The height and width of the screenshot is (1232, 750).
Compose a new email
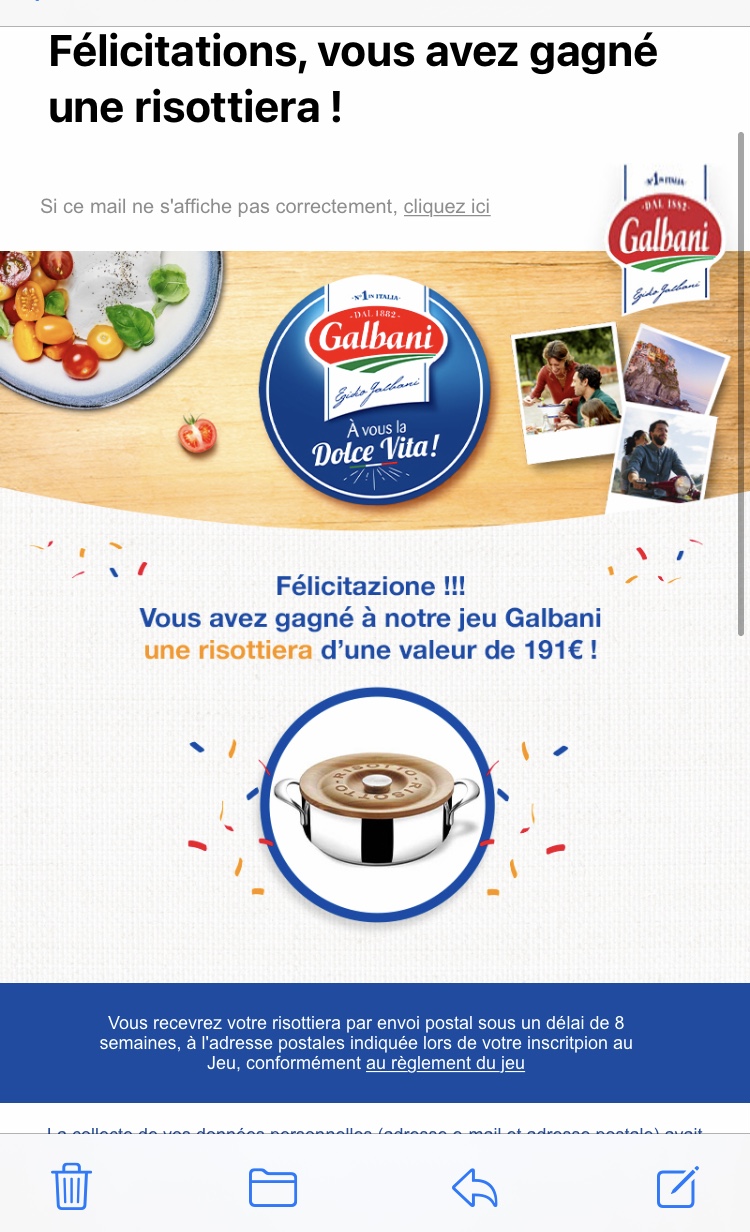pos(677,1187)
